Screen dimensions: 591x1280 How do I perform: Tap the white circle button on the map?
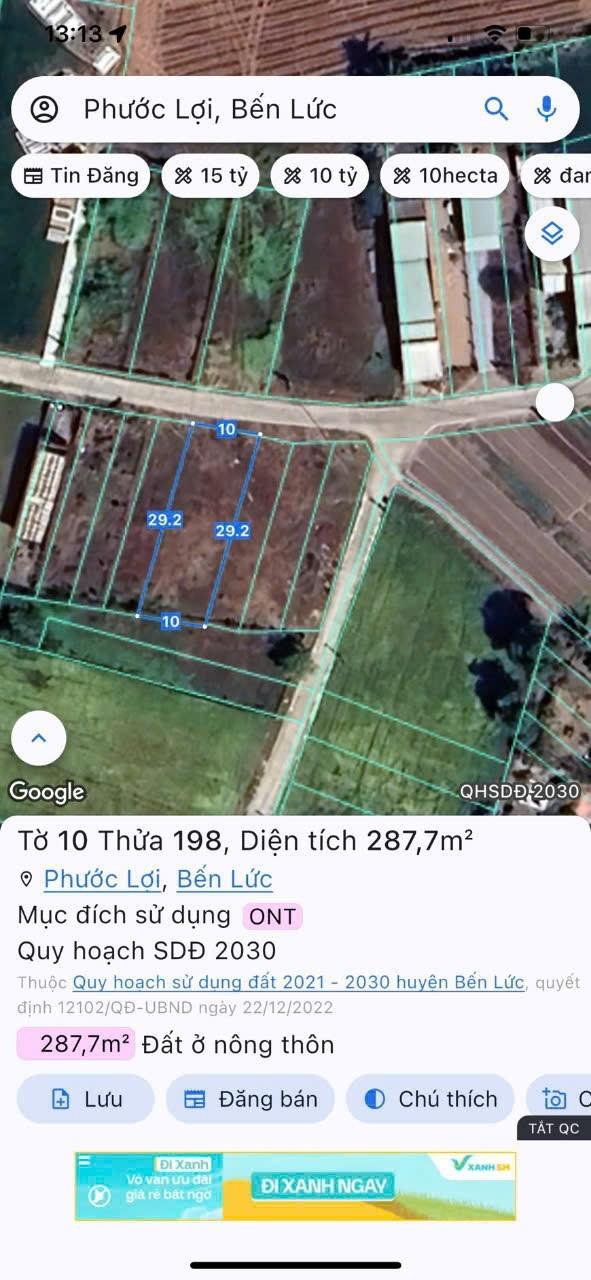(555, 402)
